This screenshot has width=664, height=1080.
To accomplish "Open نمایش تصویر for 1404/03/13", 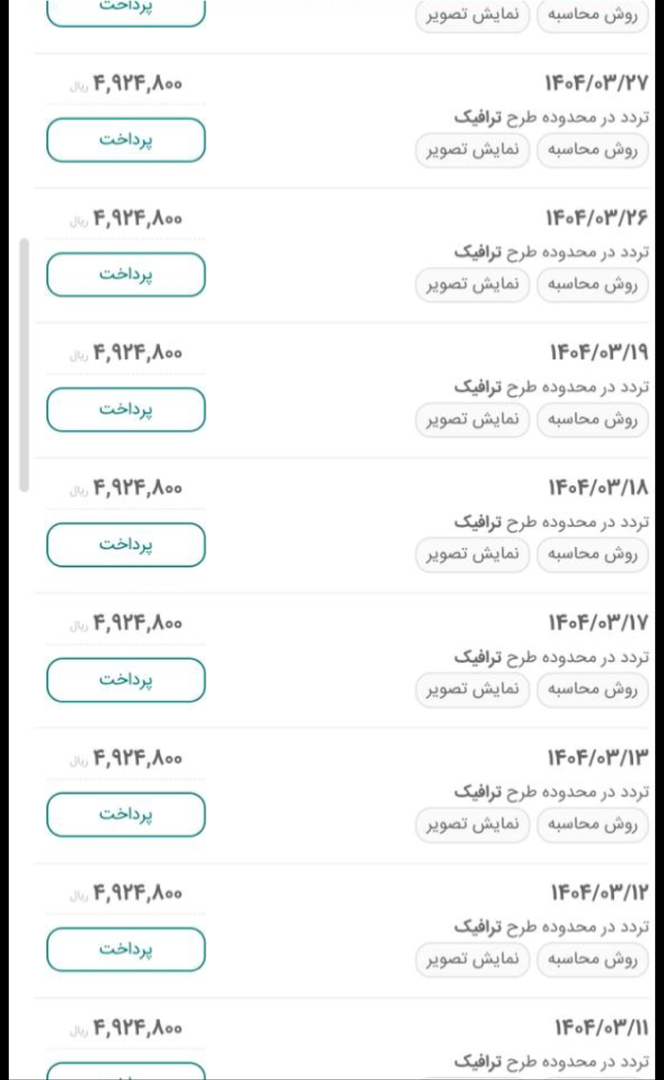I will tap(473, 825).
